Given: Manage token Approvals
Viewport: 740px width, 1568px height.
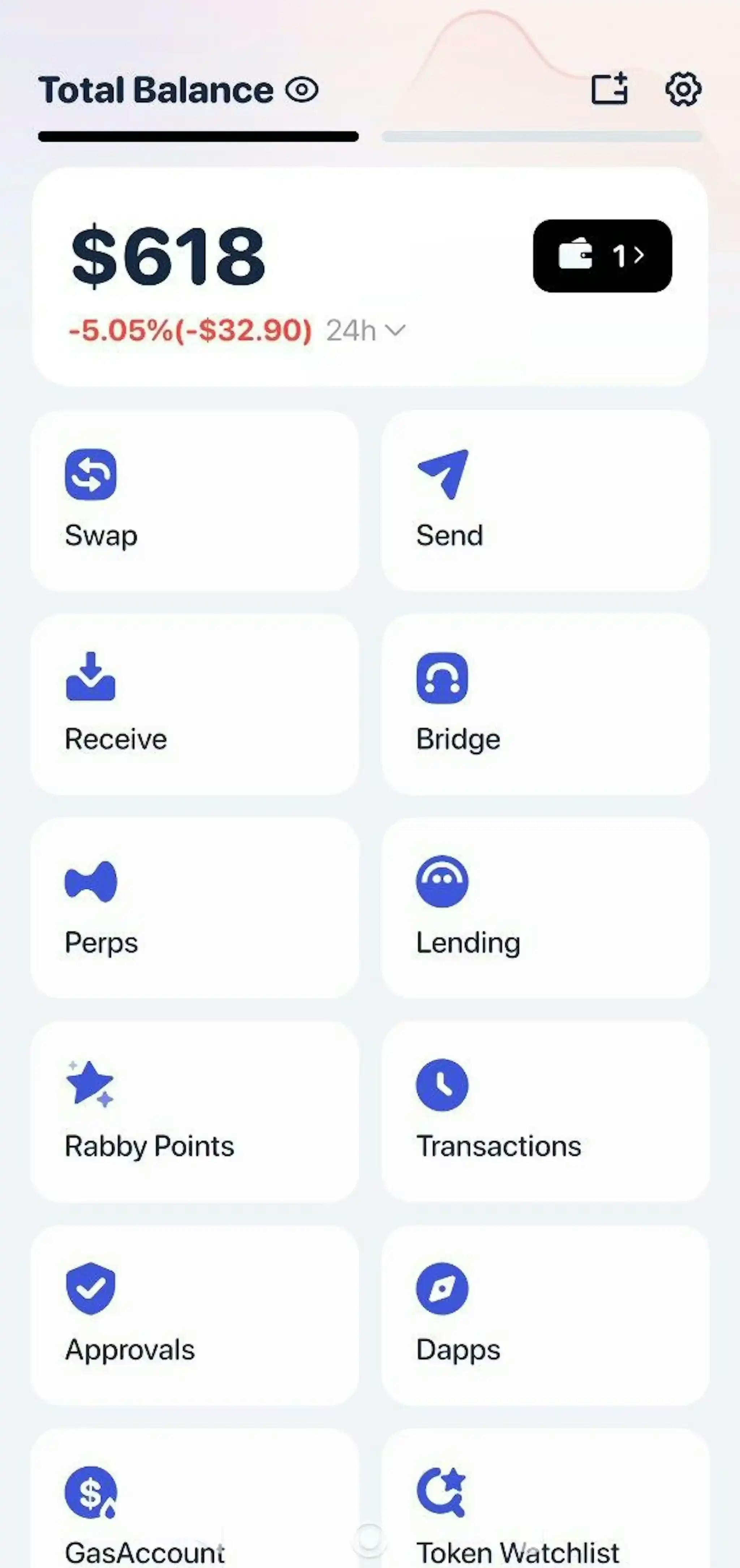Looking at the screenshot, I should click(x=194, y=1315).
